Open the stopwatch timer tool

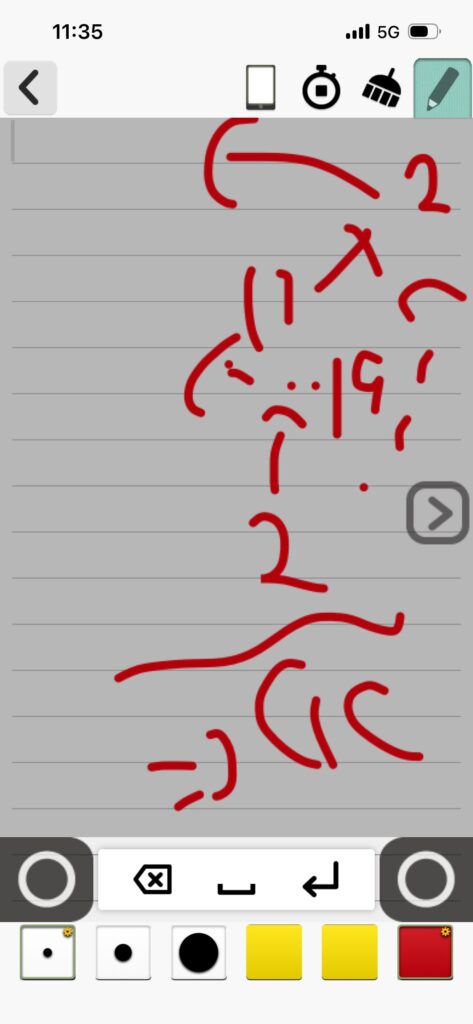pyautogui.click(x=321, y=88)
